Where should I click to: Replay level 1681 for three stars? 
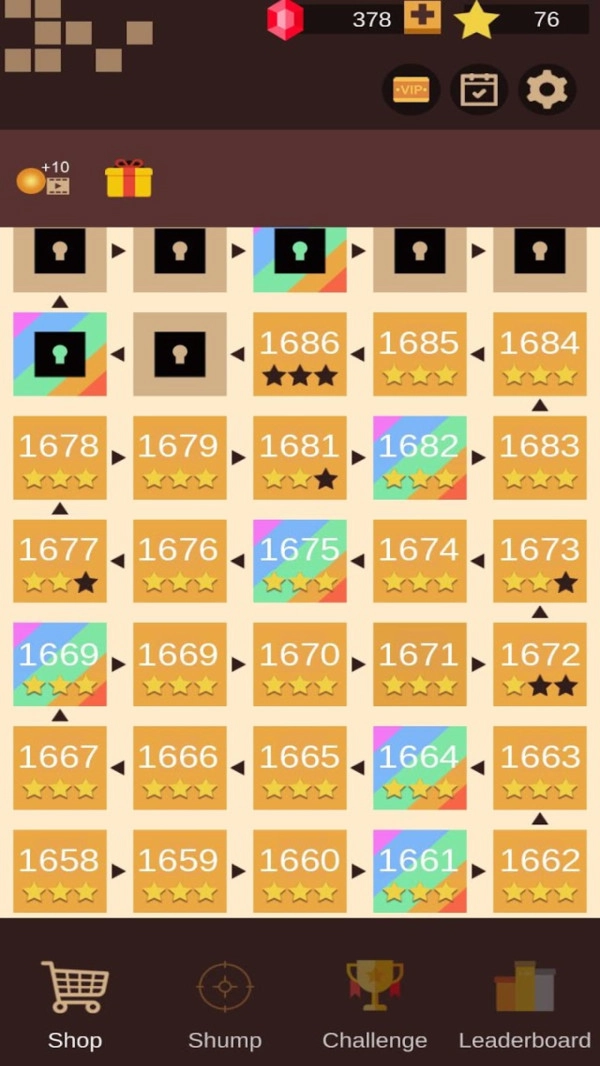click(300, 458)
